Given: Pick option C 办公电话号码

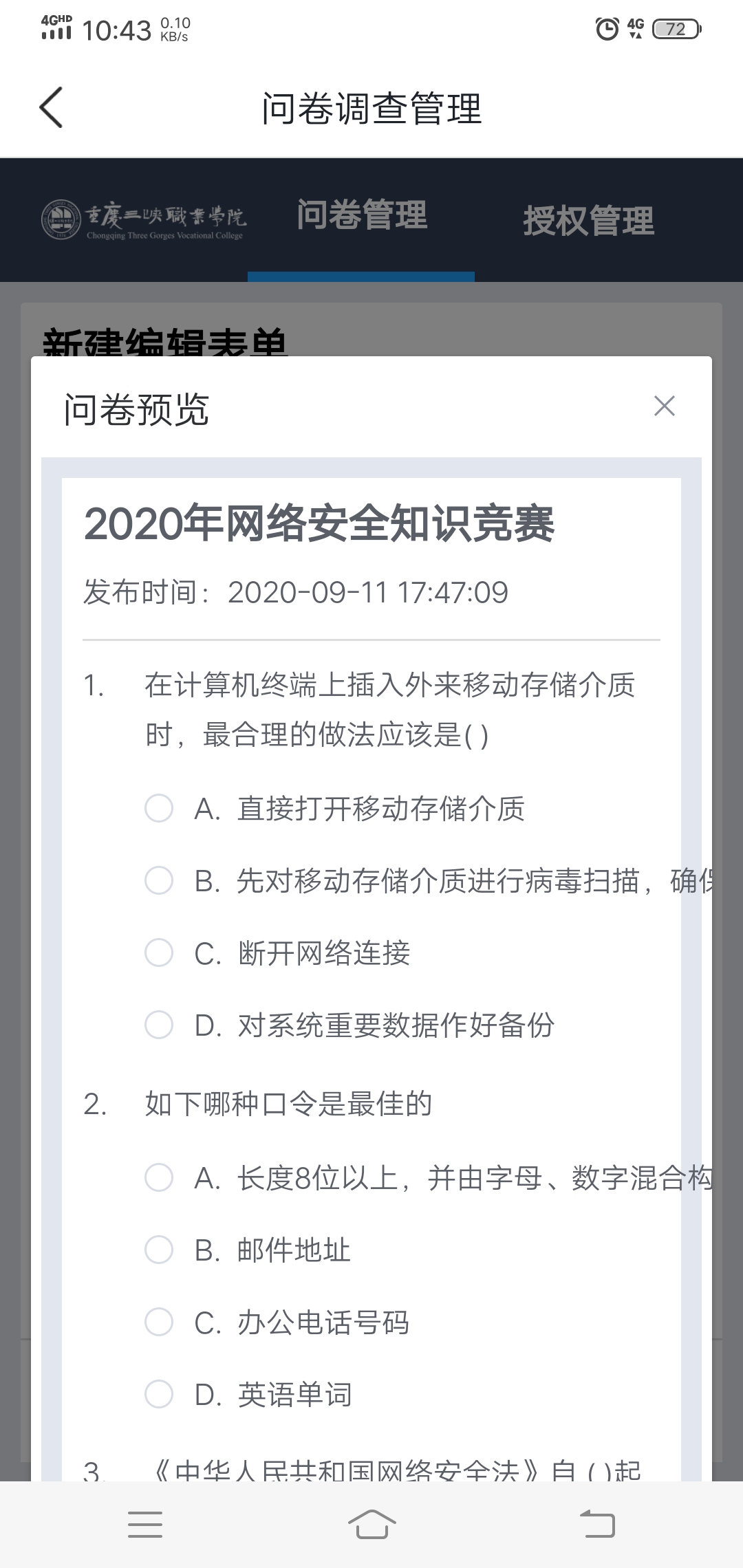Looking at the screenshot, I should (x=159, y=1322).
